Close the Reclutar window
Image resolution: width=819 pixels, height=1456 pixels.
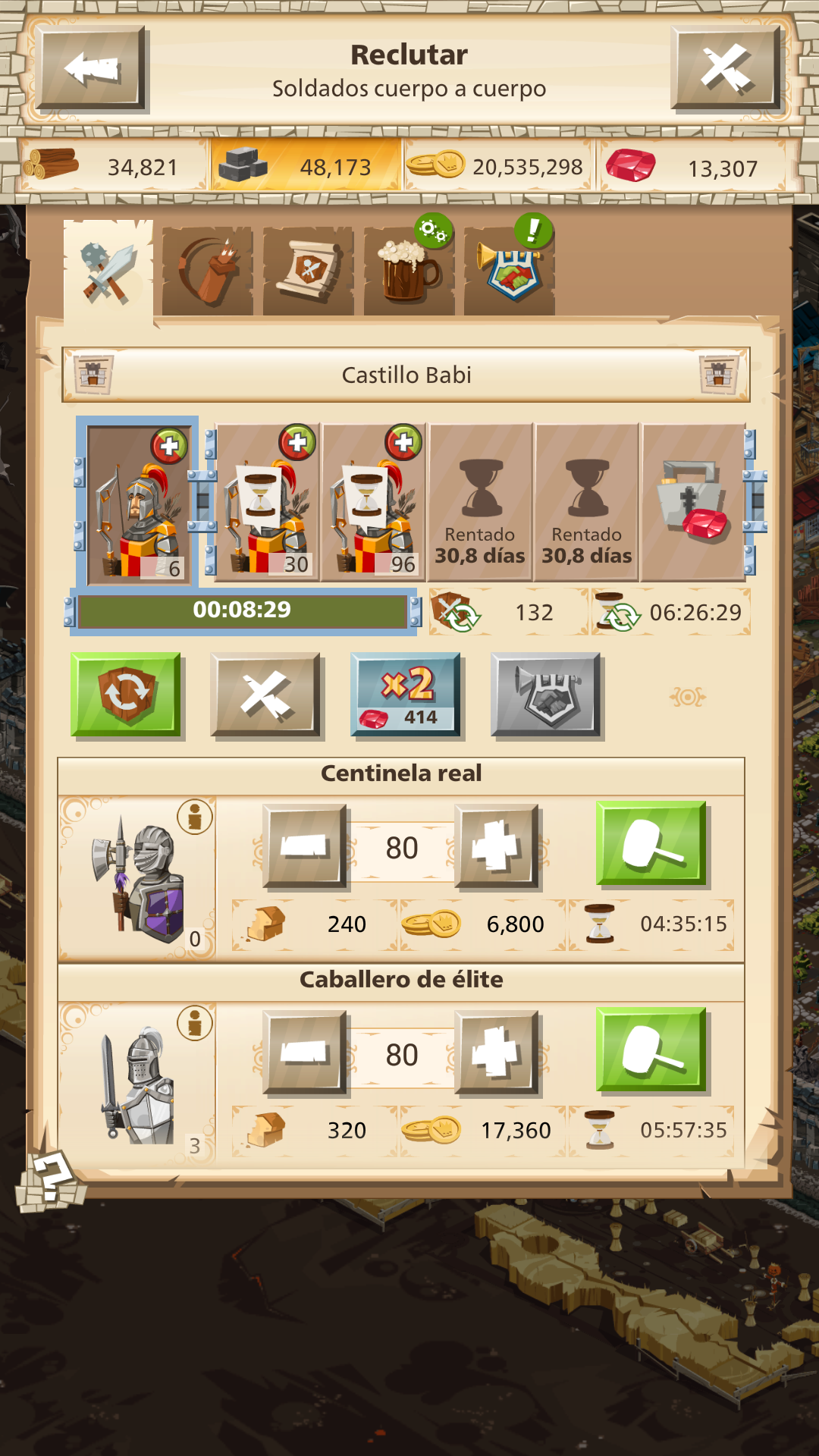[x=726, y=68]
